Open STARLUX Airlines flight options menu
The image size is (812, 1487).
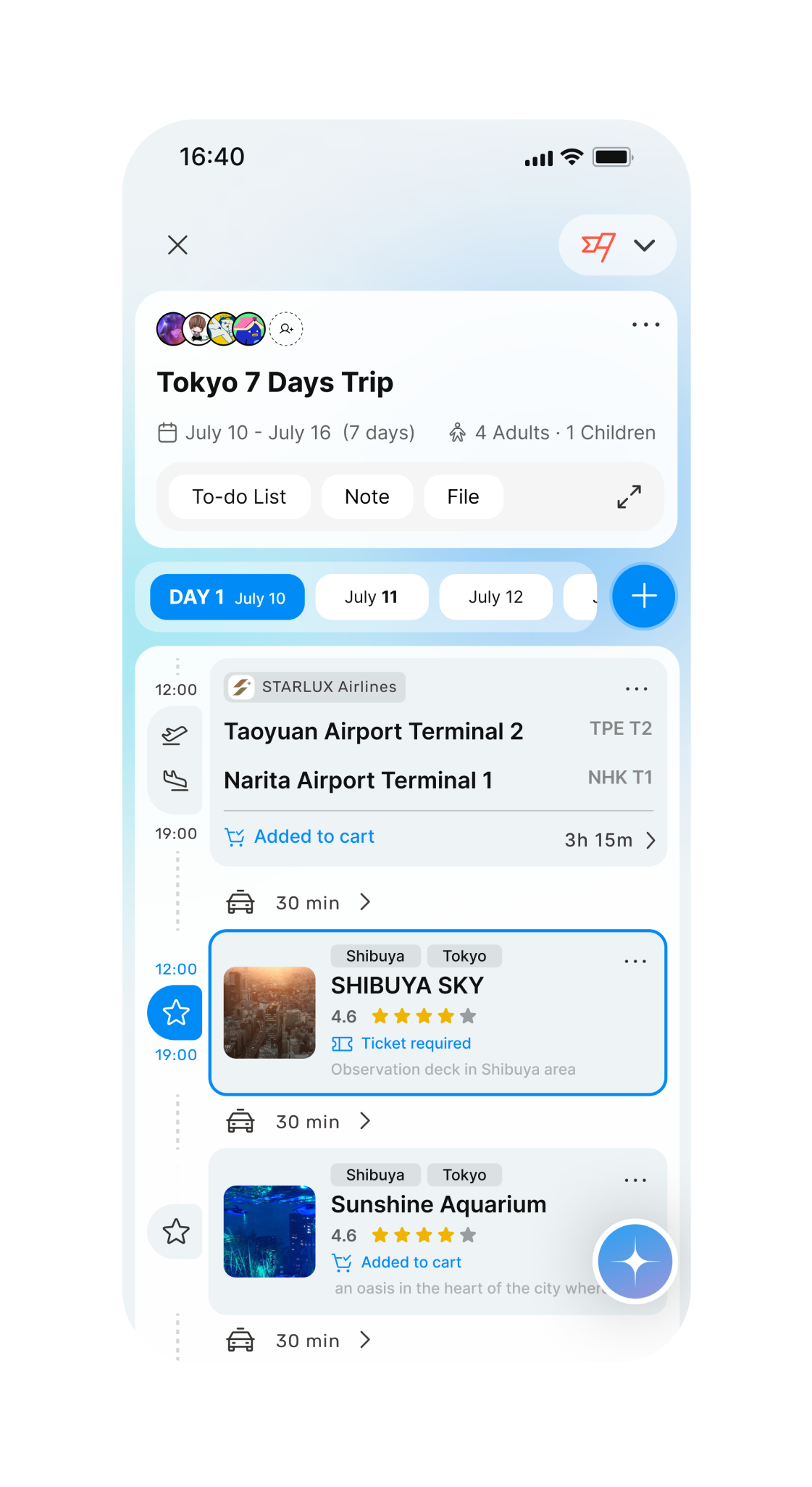[x=636, y=689]
